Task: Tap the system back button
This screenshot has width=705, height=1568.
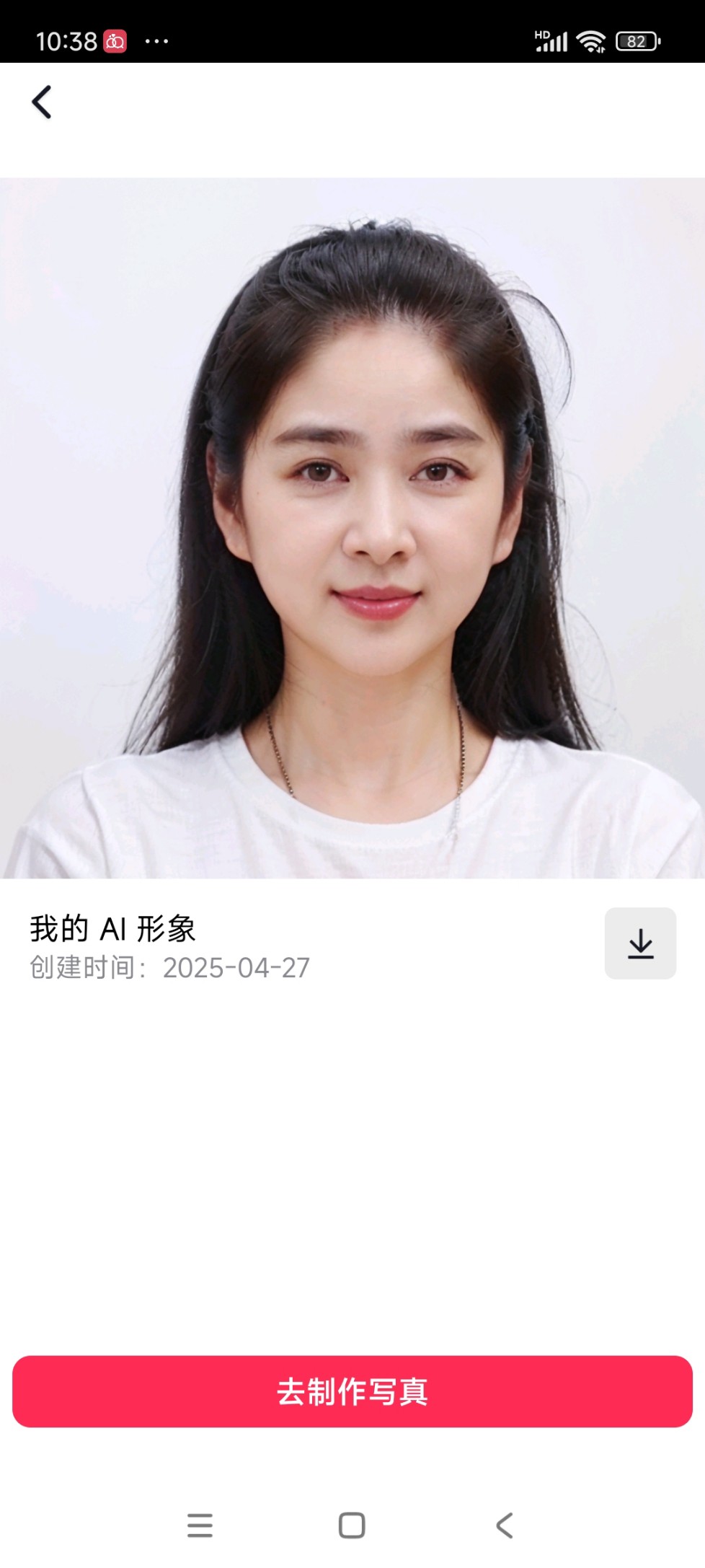Action: (x=505, y=1525)
